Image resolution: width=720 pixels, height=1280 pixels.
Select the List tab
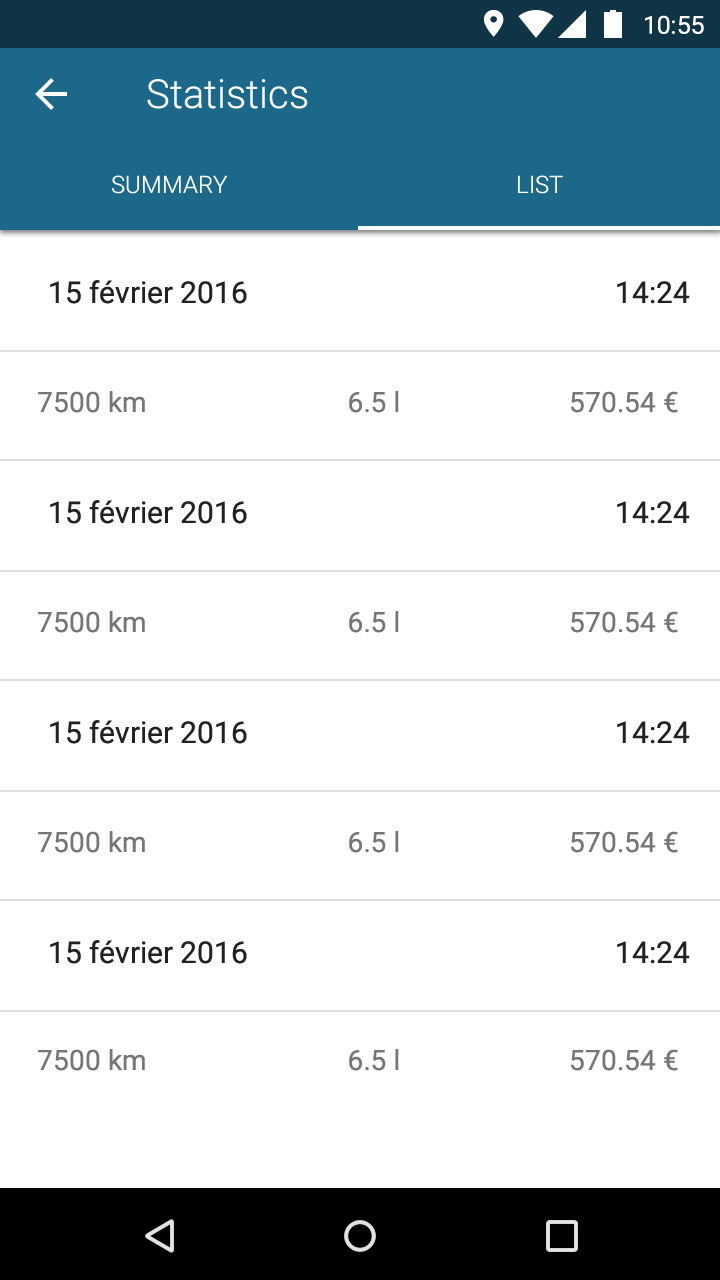tap(539, 185)
